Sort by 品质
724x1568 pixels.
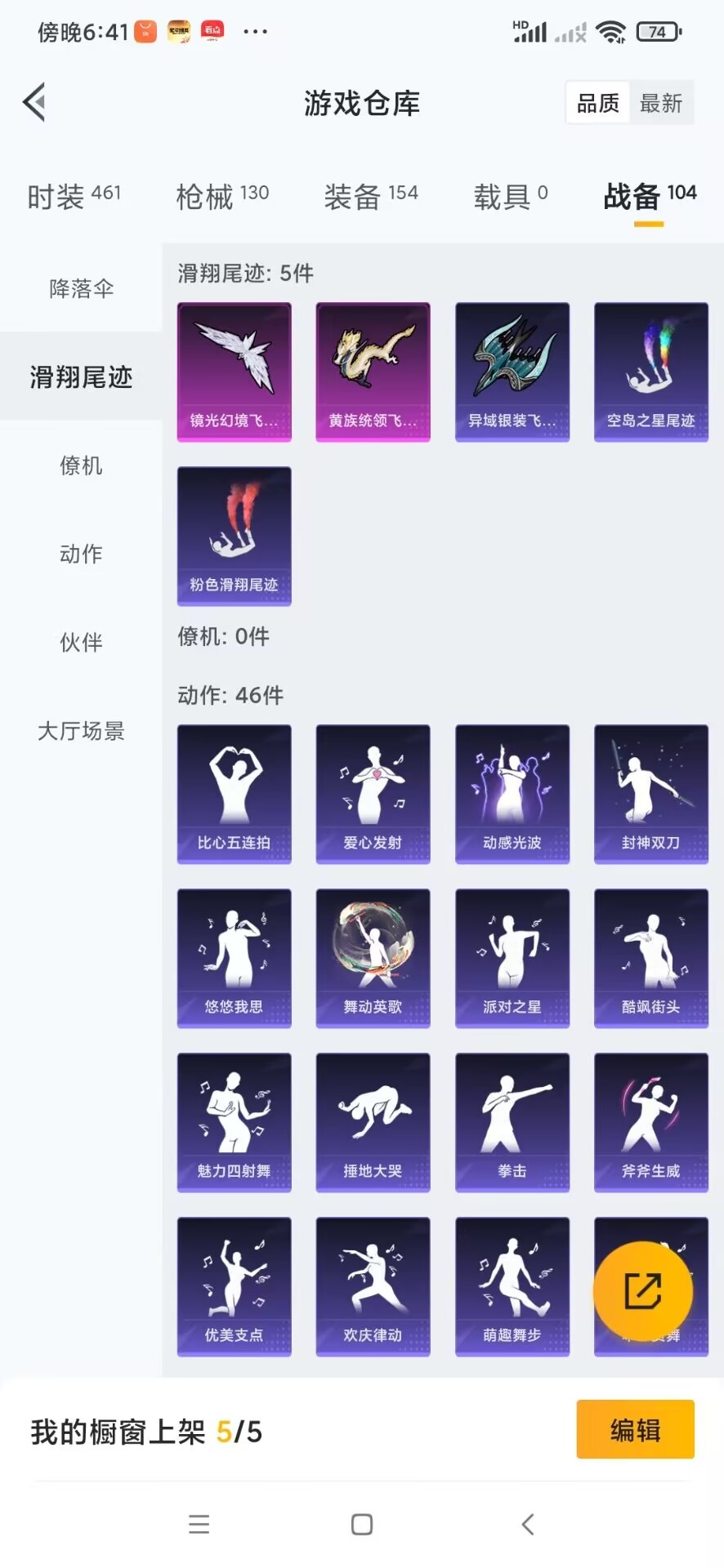(598, 103)
